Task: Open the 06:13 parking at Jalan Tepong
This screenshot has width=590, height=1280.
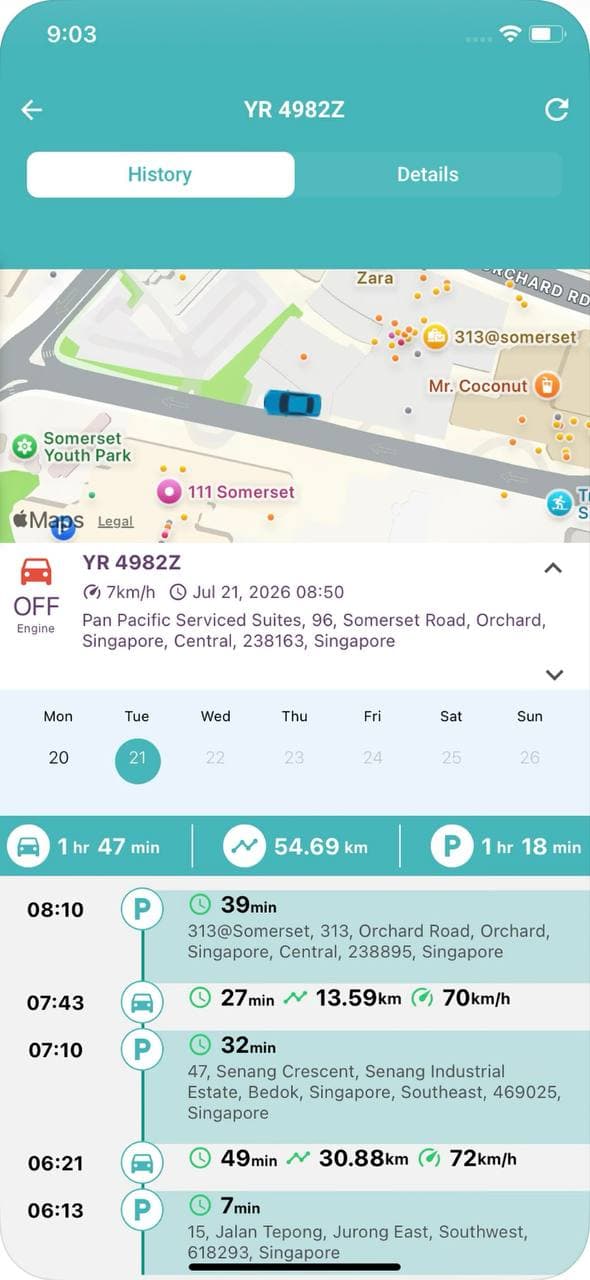Action: pyautogui.click(x=295, y=1230)
